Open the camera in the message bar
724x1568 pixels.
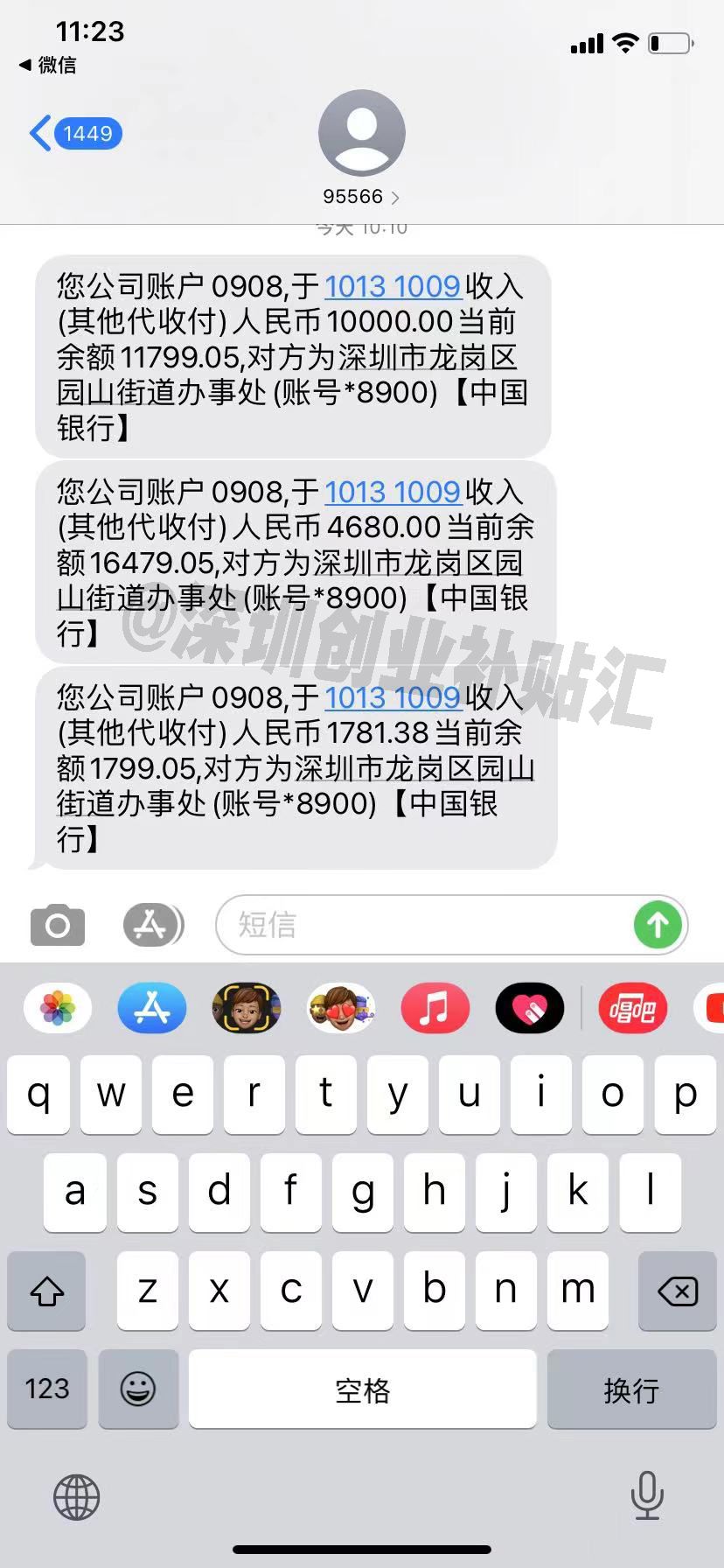pos(56,924)
